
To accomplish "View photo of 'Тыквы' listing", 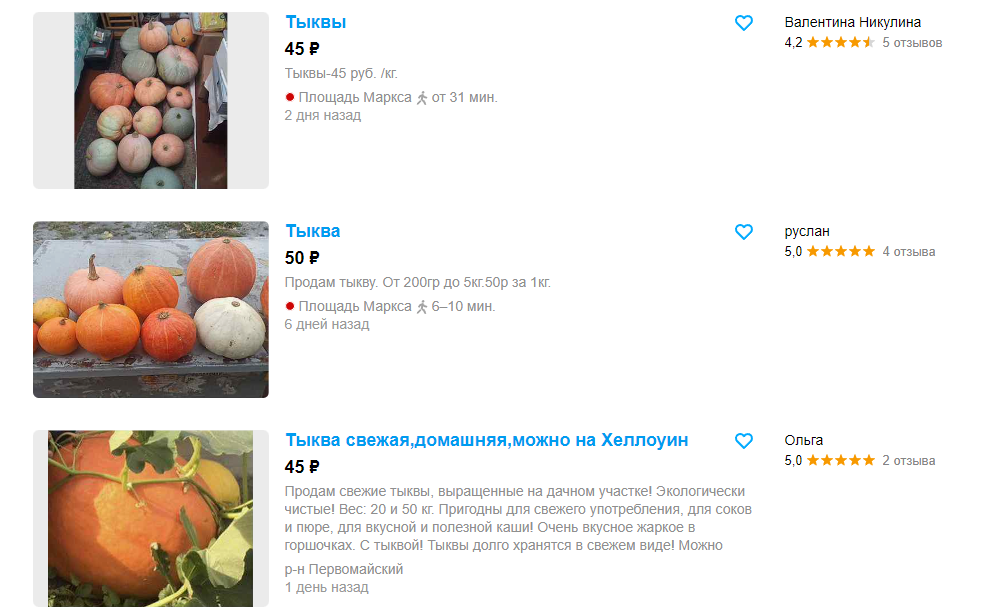I will tap(151, 100).
